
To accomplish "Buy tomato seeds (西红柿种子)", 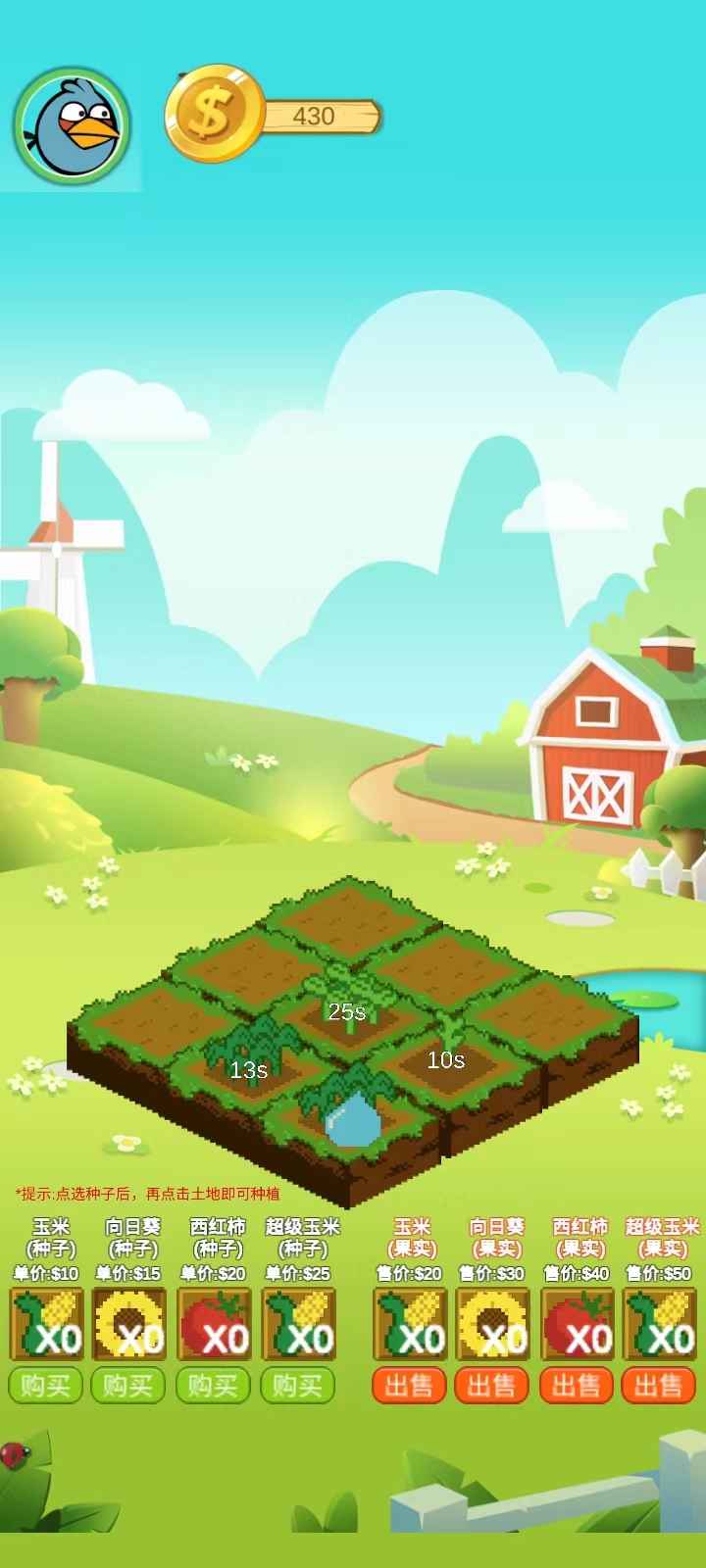I will [213, 1385].
